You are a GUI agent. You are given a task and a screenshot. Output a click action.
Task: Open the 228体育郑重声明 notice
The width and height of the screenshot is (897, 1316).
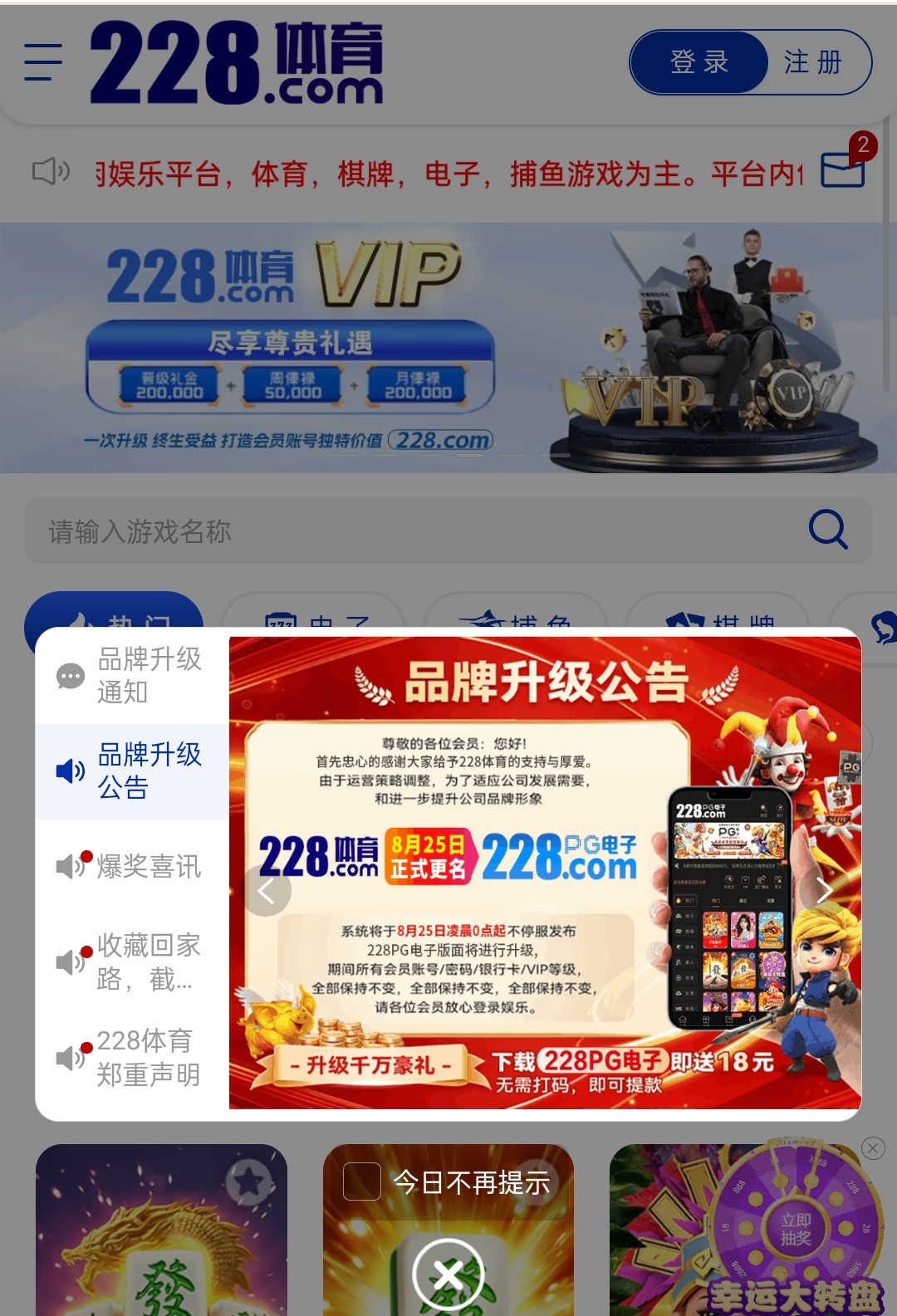point(133,1057)
